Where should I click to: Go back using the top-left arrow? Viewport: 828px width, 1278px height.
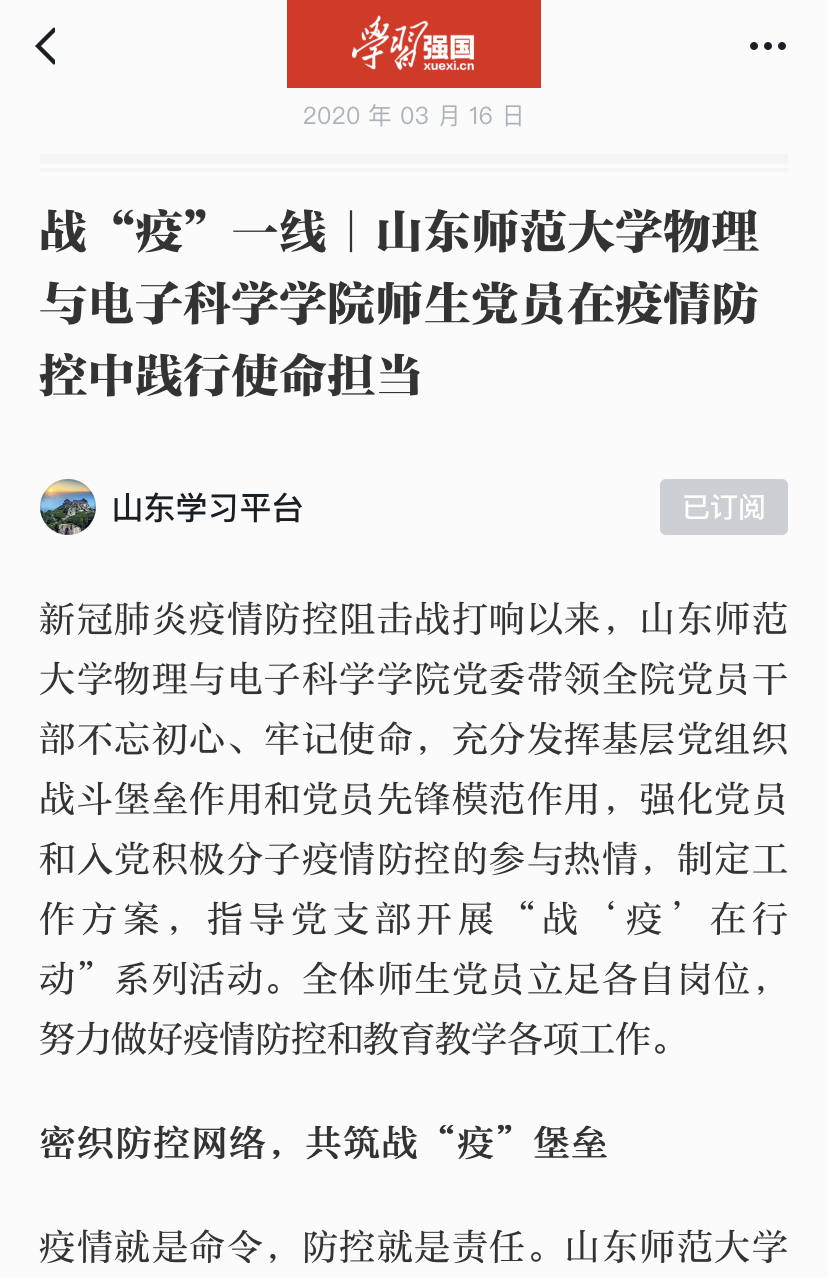click(46, 46)
